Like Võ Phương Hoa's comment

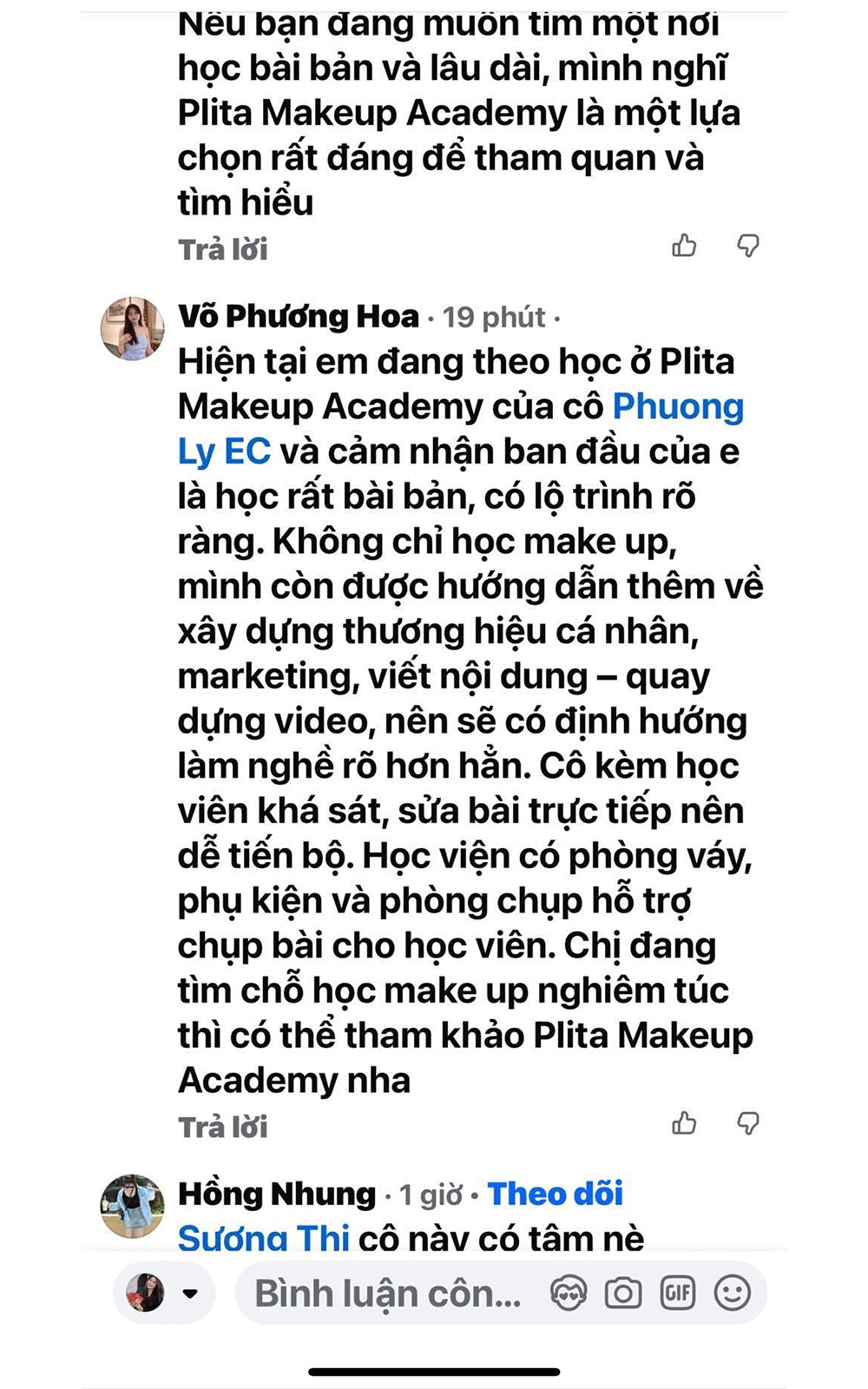click(x=684, y=1123)
